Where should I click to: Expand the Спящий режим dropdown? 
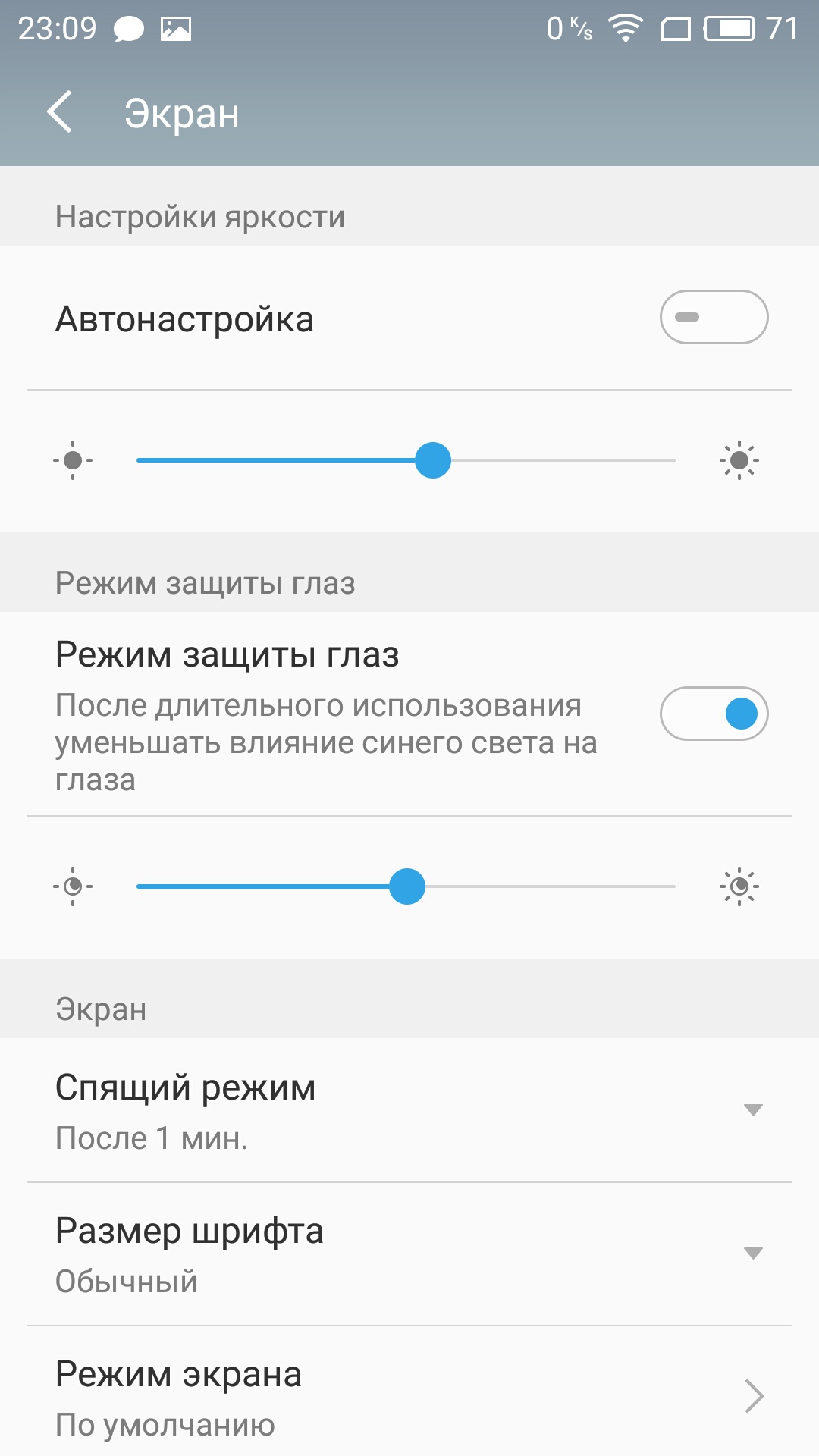[409, 1110]
